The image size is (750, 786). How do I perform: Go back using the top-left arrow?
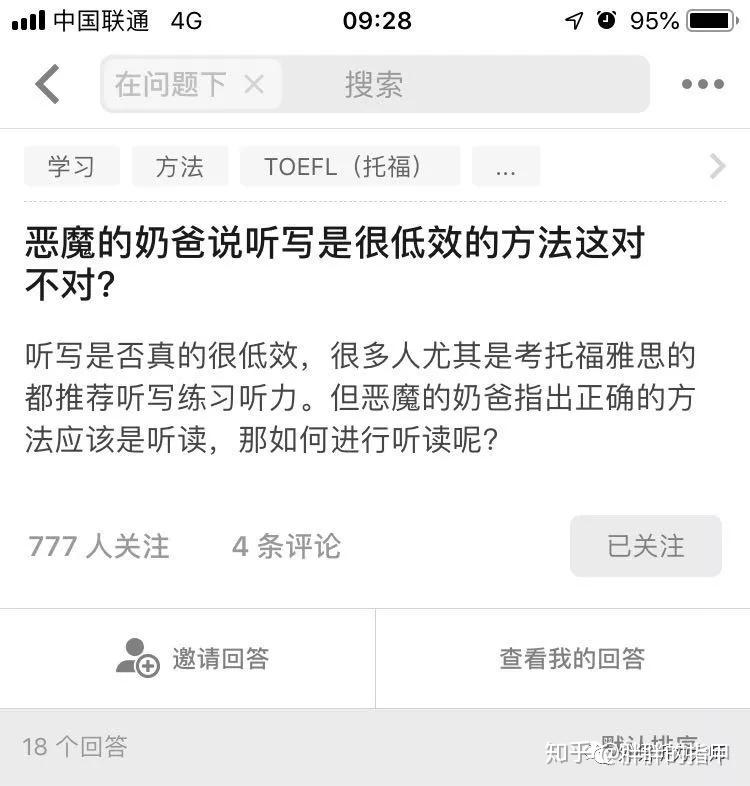click(x=47, y=84)
